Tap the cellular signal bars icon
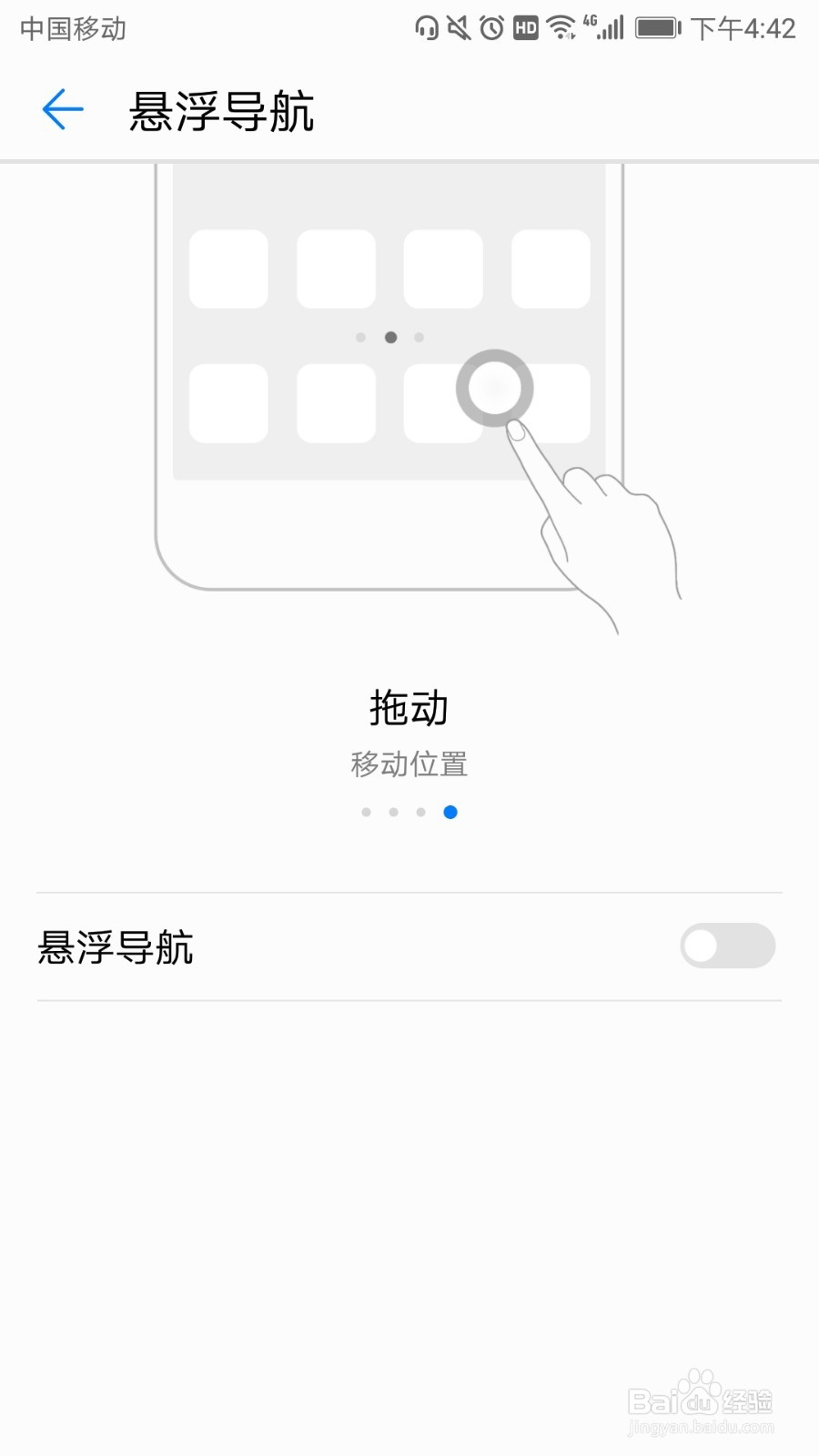 (x=608, y=30)
